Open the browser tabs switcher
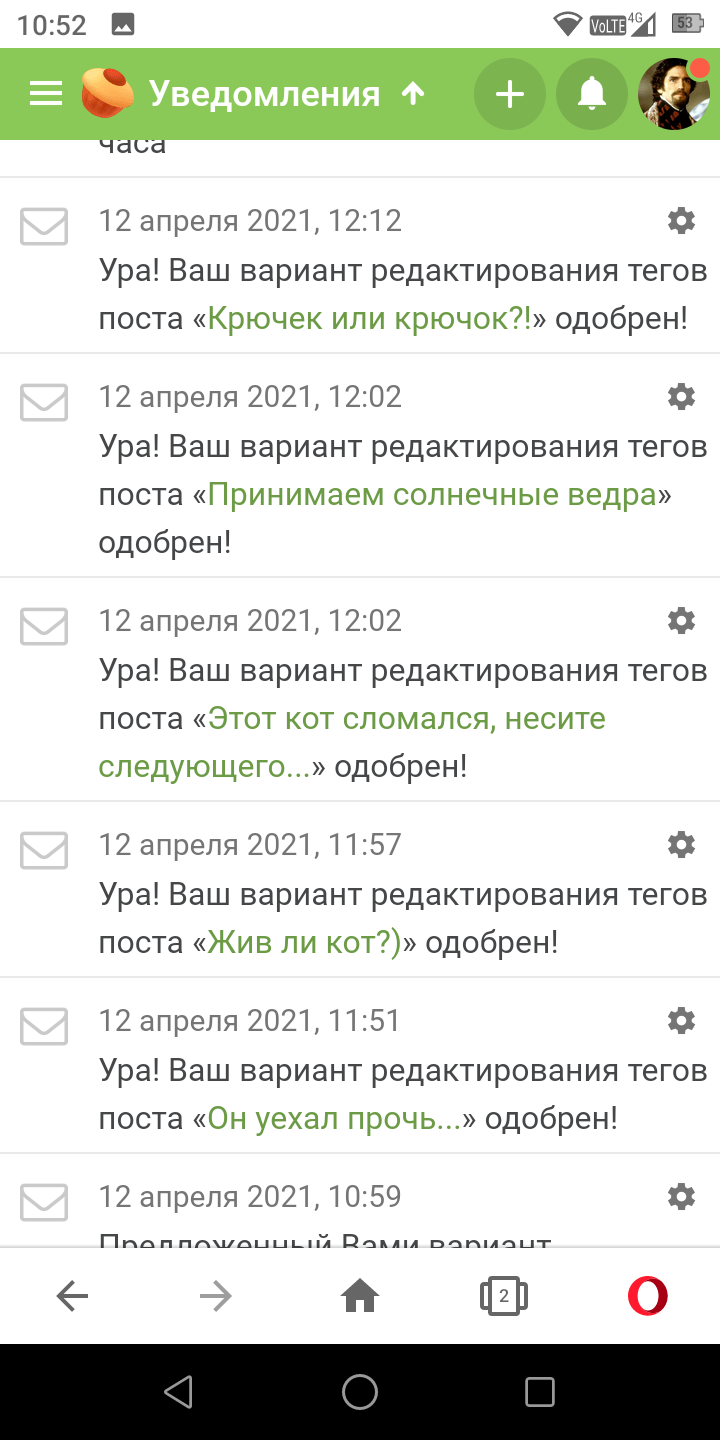Image resolution: width=720 pixels, height=1440 pixels. click(x=504, y=1297)
